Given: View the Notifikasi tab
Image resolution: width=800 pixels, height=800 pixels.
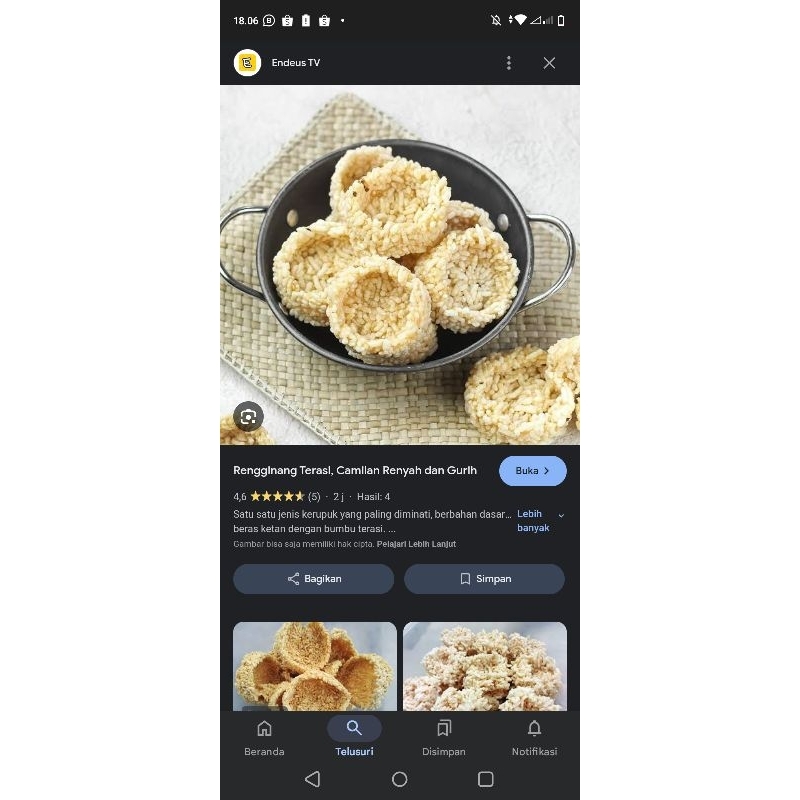Looking at the screenshot, I should [534, 738].
